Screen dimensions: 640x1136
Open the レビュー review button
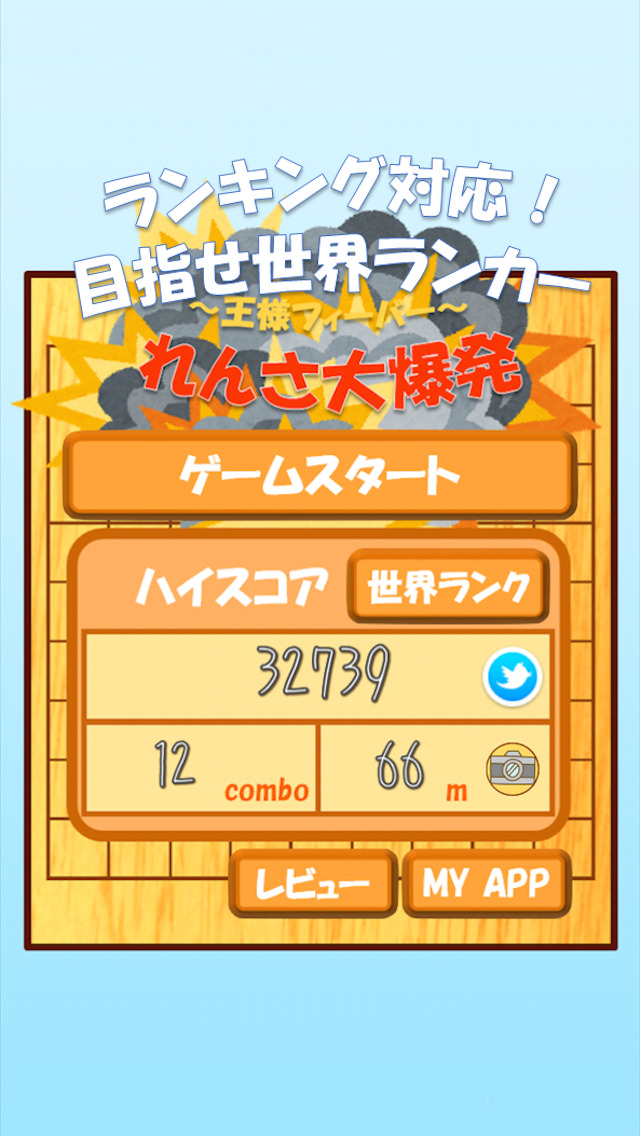(x=312, y=884)
